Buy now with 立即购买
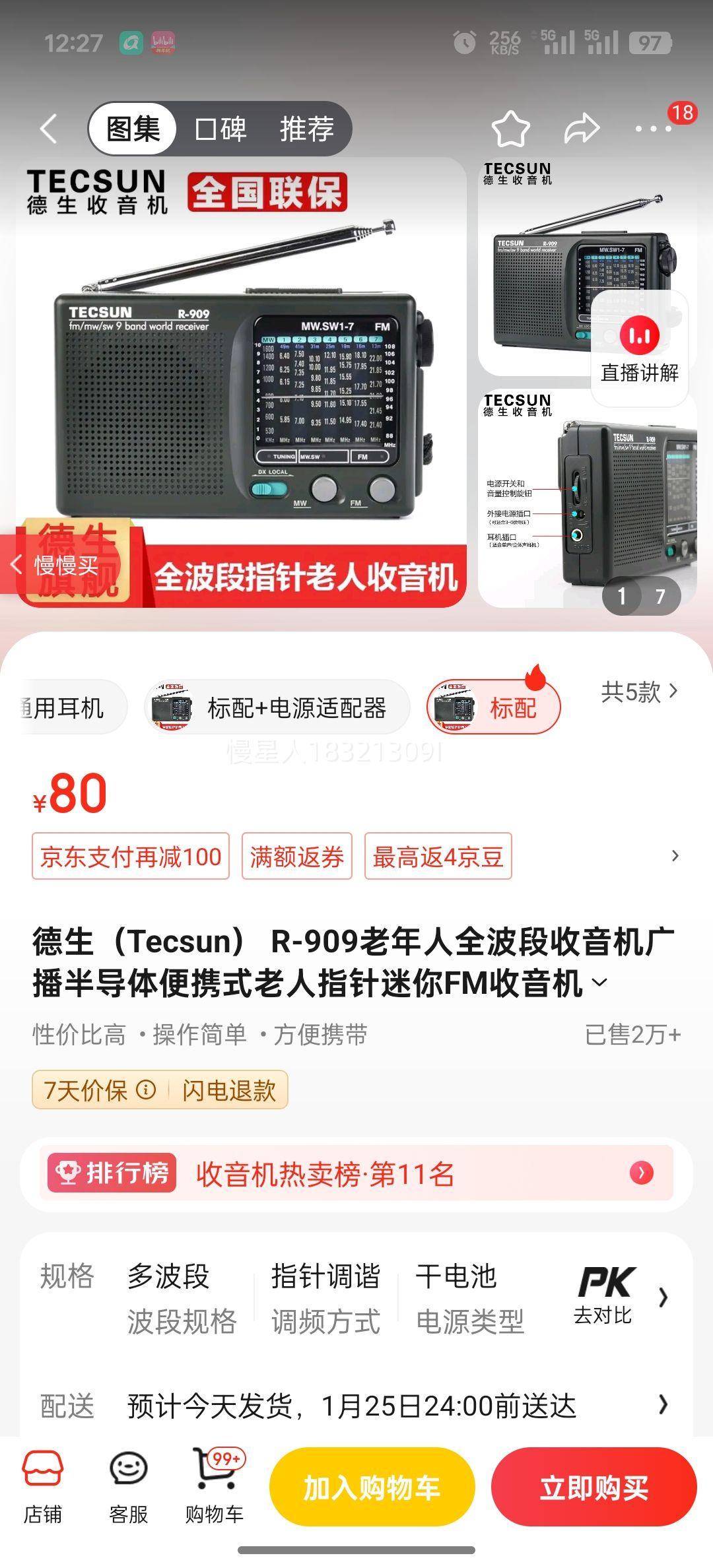The height and width of the screenshot is (1568, 713). pos(594,1487)
